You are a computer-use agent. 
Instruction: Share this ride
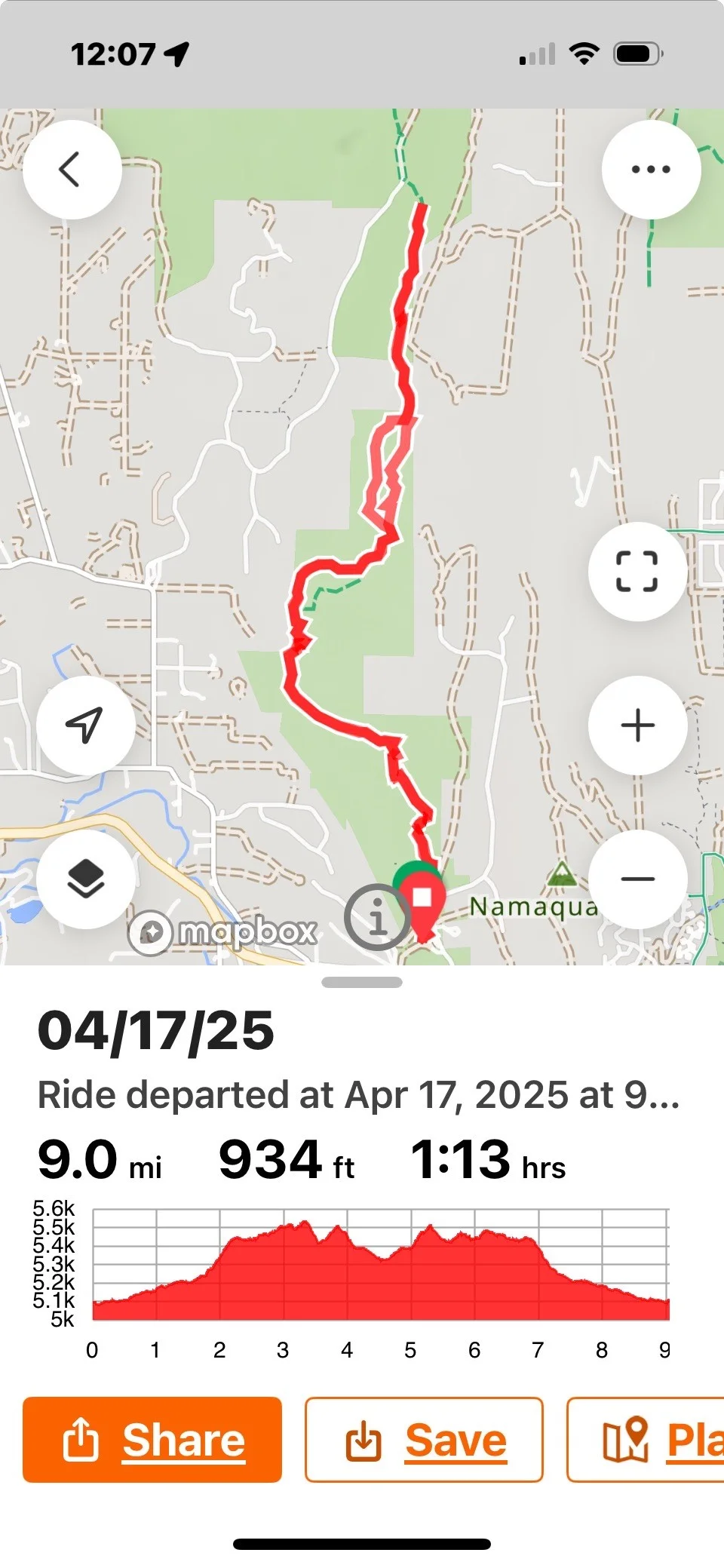pyautogui.click(x=152, y=1440)
